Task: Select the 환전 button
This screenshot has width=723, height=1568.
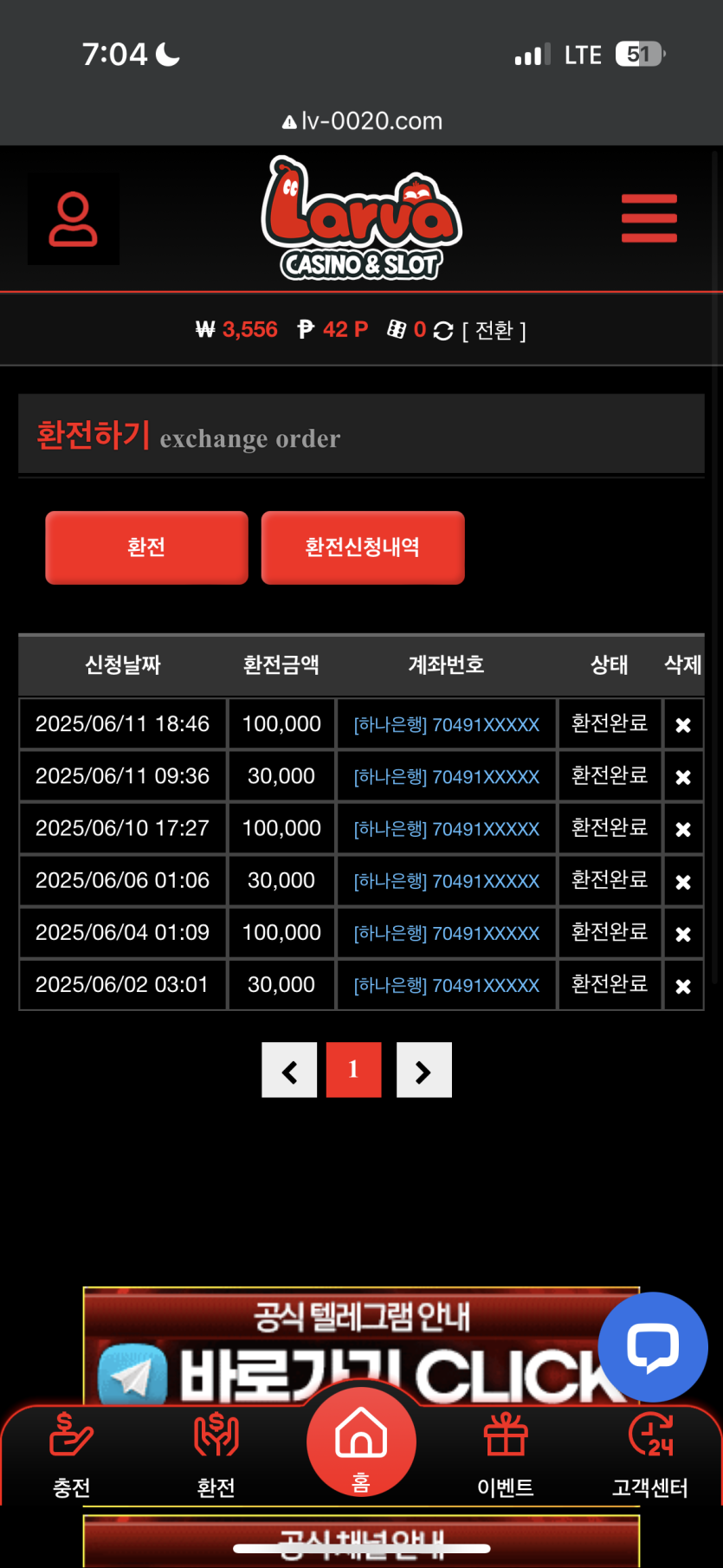Action: click(146, 548)
